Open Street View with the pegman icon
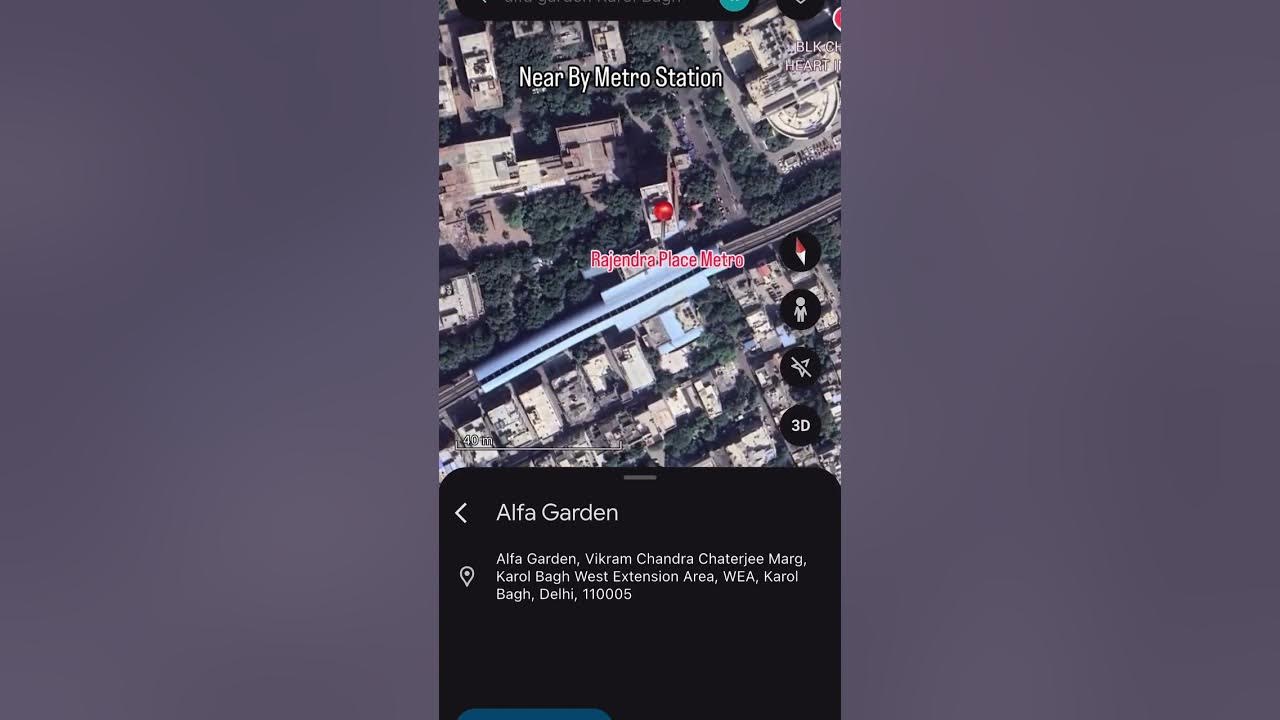This screenshot has width=1280, height=720. click(x=800, y=309)
